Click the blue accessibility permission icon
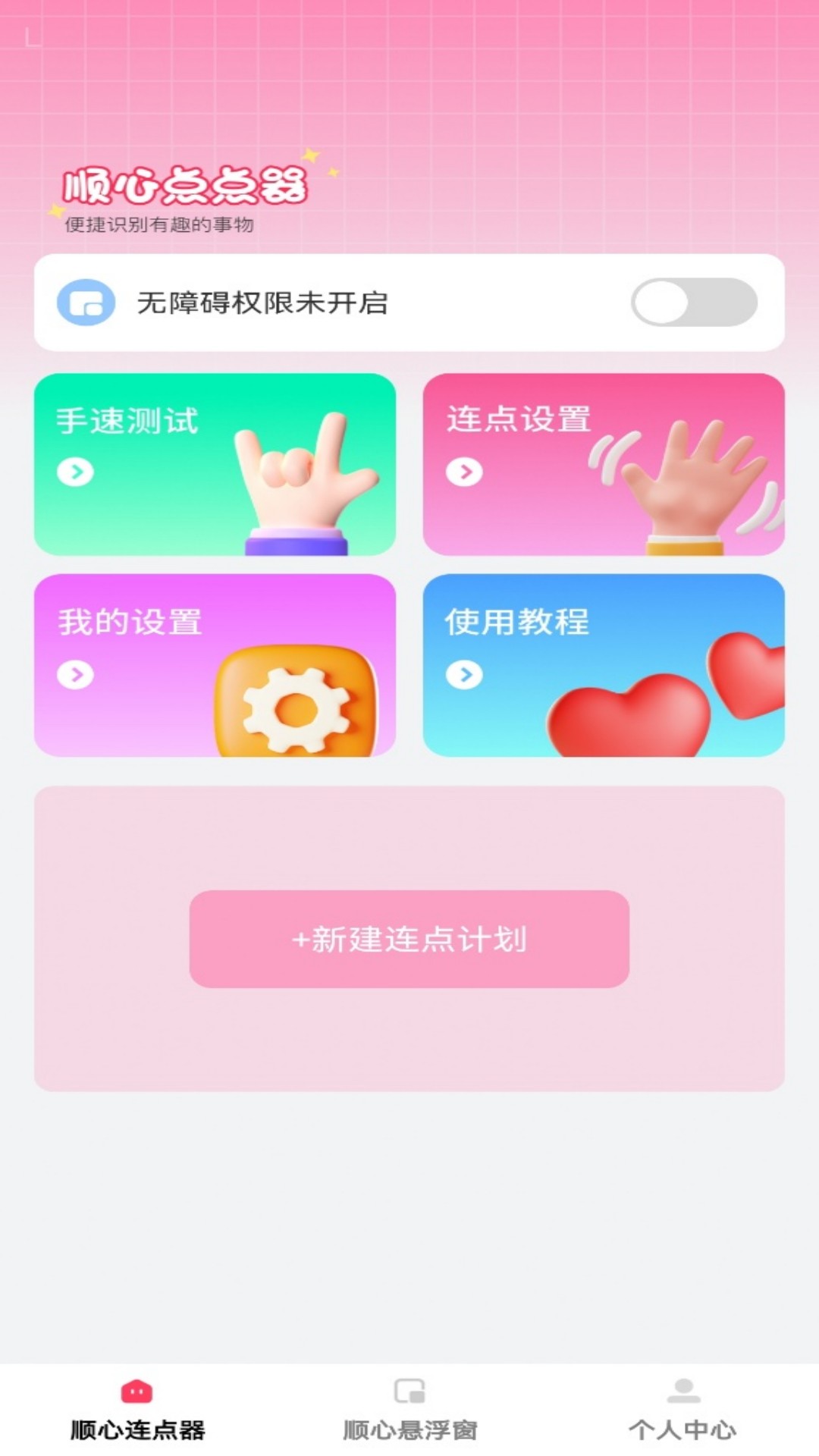This screenshot has height=1456, width=819. coord(86,302)
